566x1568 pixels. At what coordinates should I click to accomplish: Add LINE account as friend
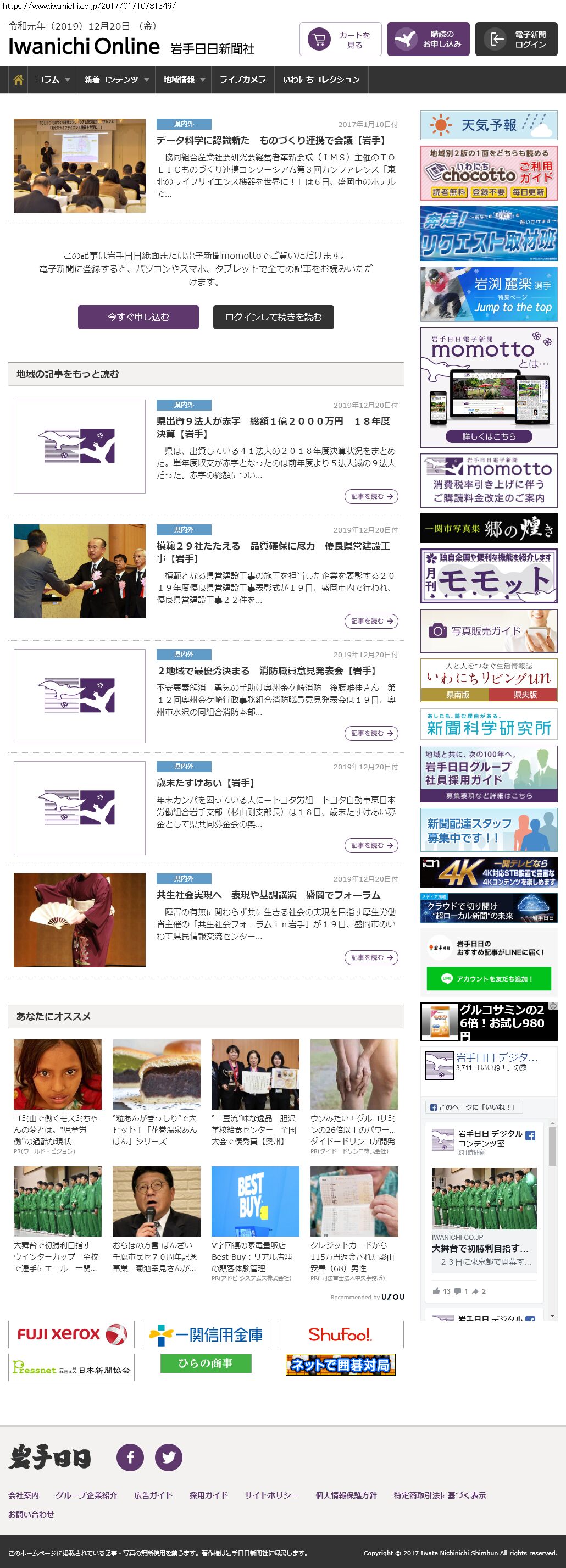[489, 979]
